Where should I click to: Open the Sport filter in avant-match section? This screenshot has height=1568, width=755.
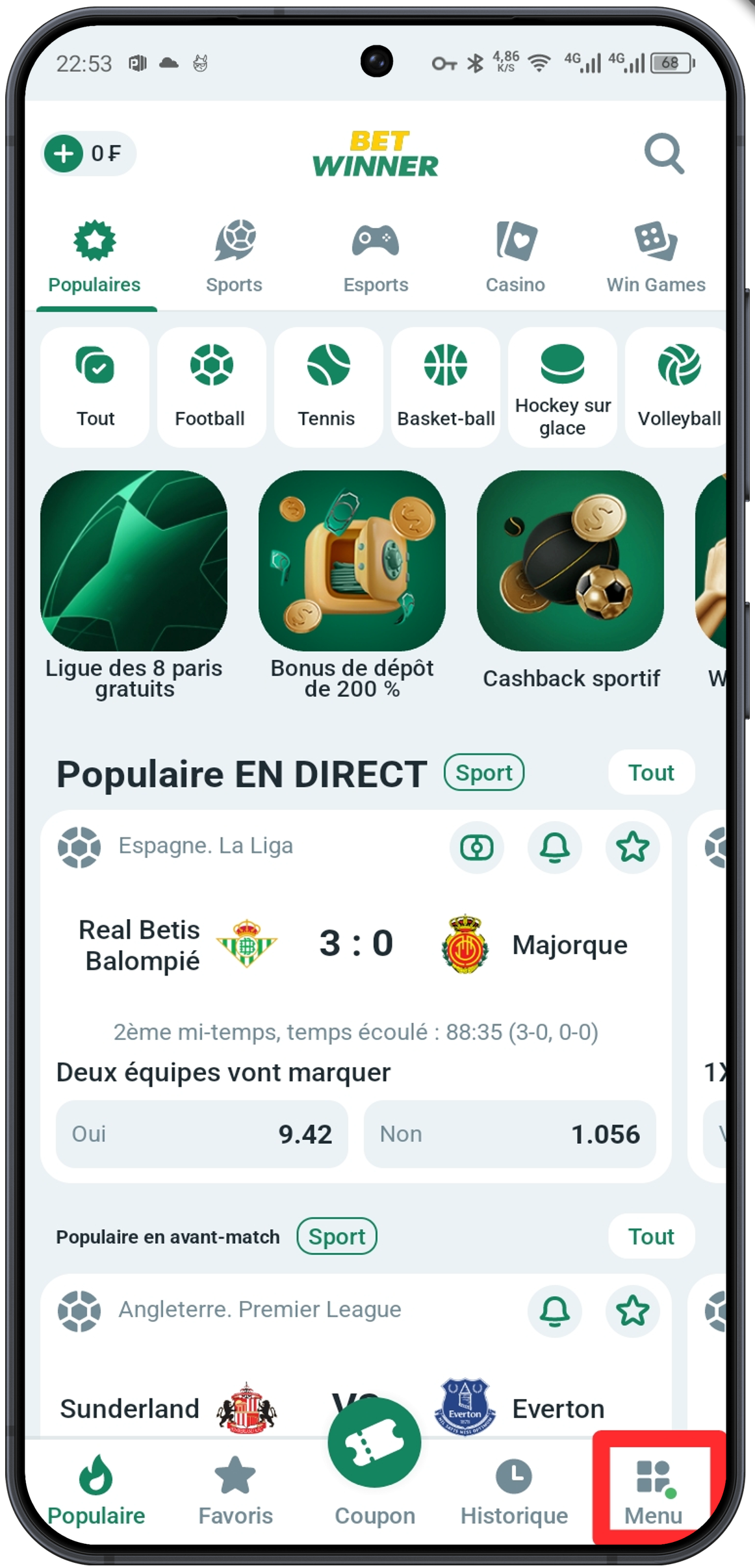click(337, 1236)
